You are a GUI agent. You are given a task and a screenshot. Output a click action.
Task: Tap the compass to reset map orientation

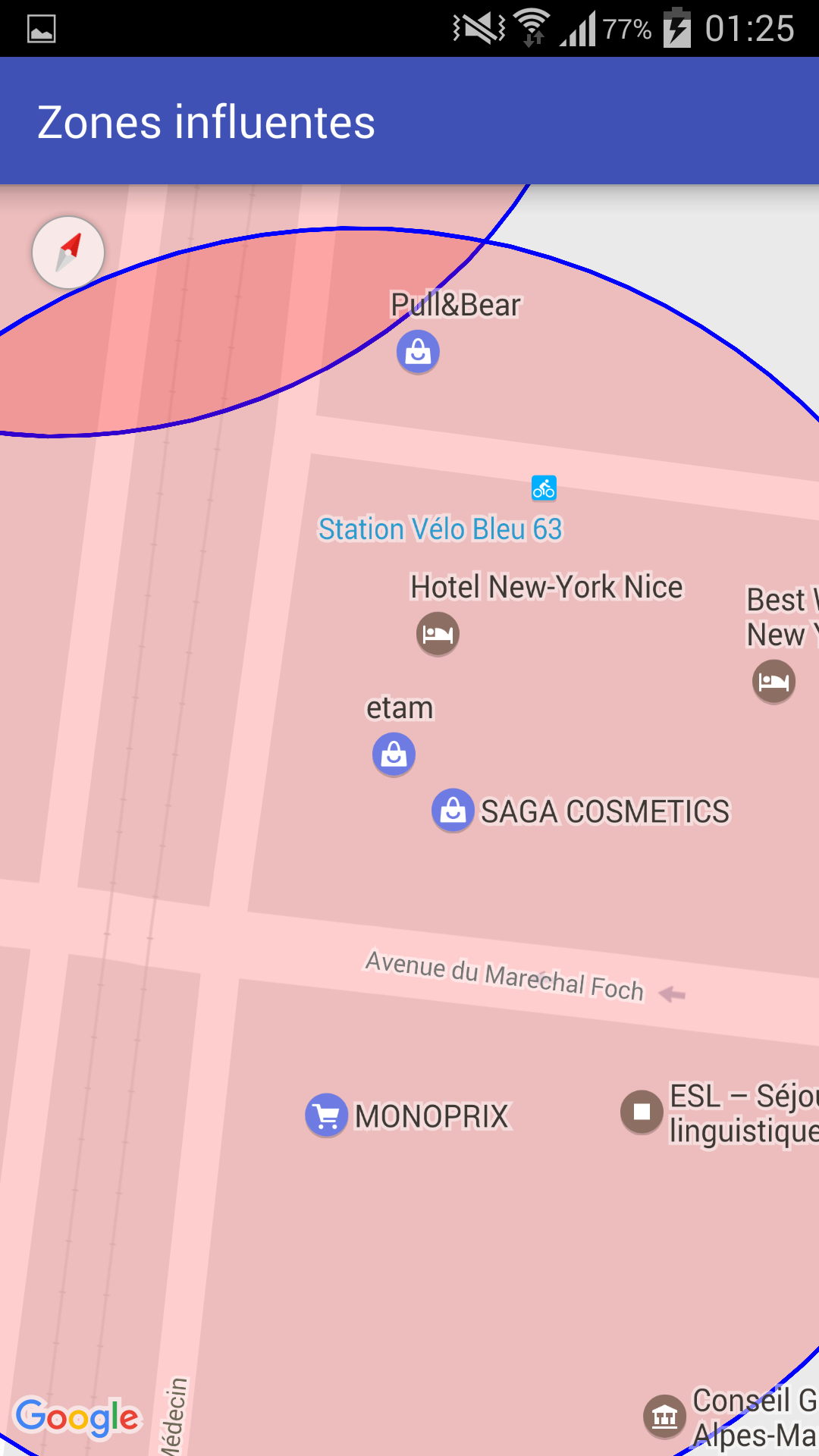tap(68, 253)
